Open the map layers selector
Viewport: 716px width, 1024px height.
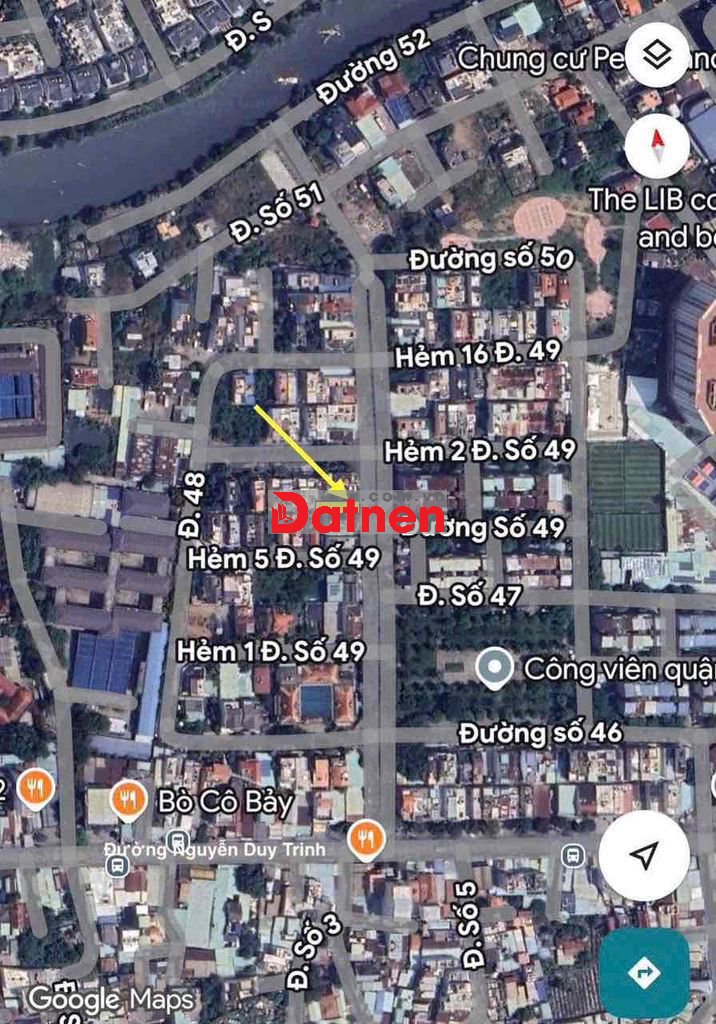coord(657,55)
